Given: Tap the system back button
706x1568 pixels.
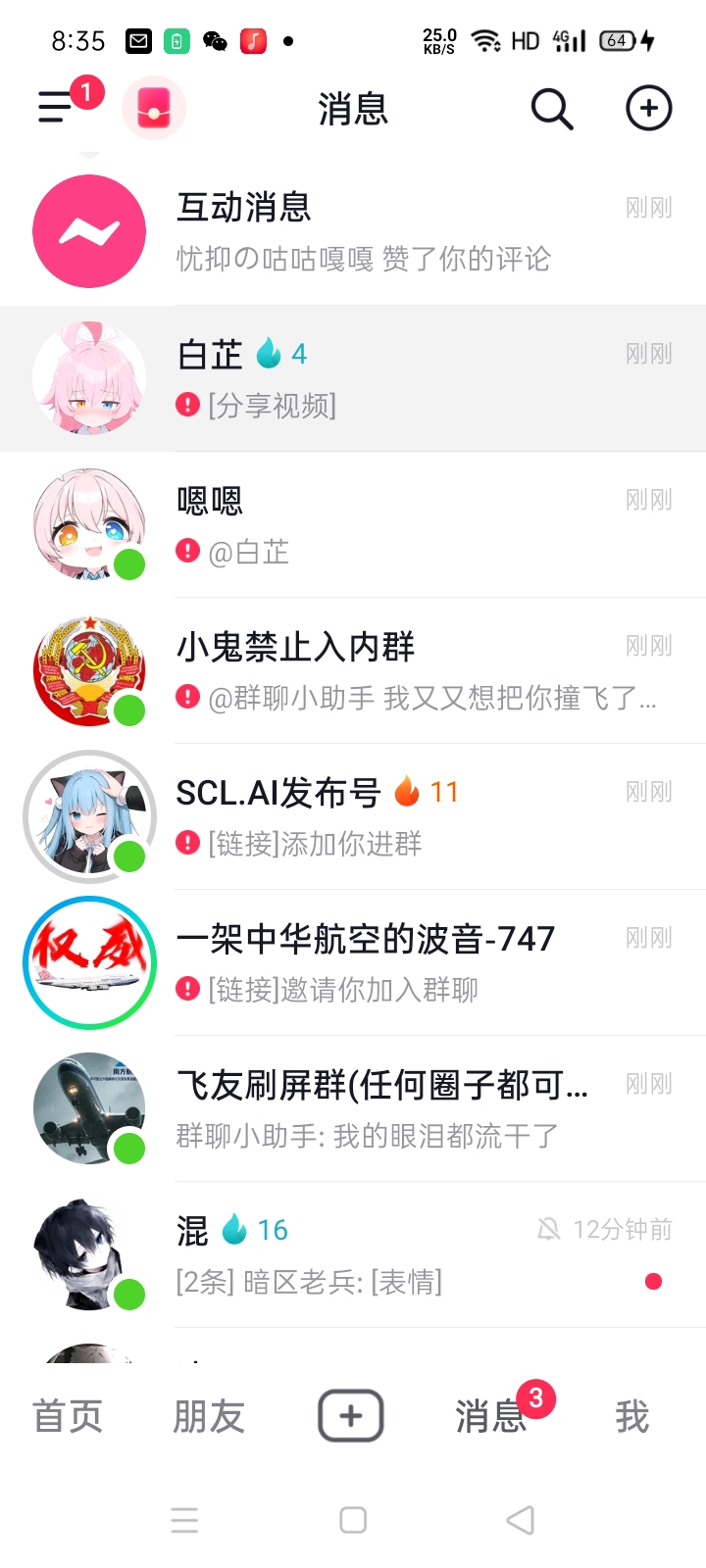Looking at the screenshot, I should tap(521, 1520).
